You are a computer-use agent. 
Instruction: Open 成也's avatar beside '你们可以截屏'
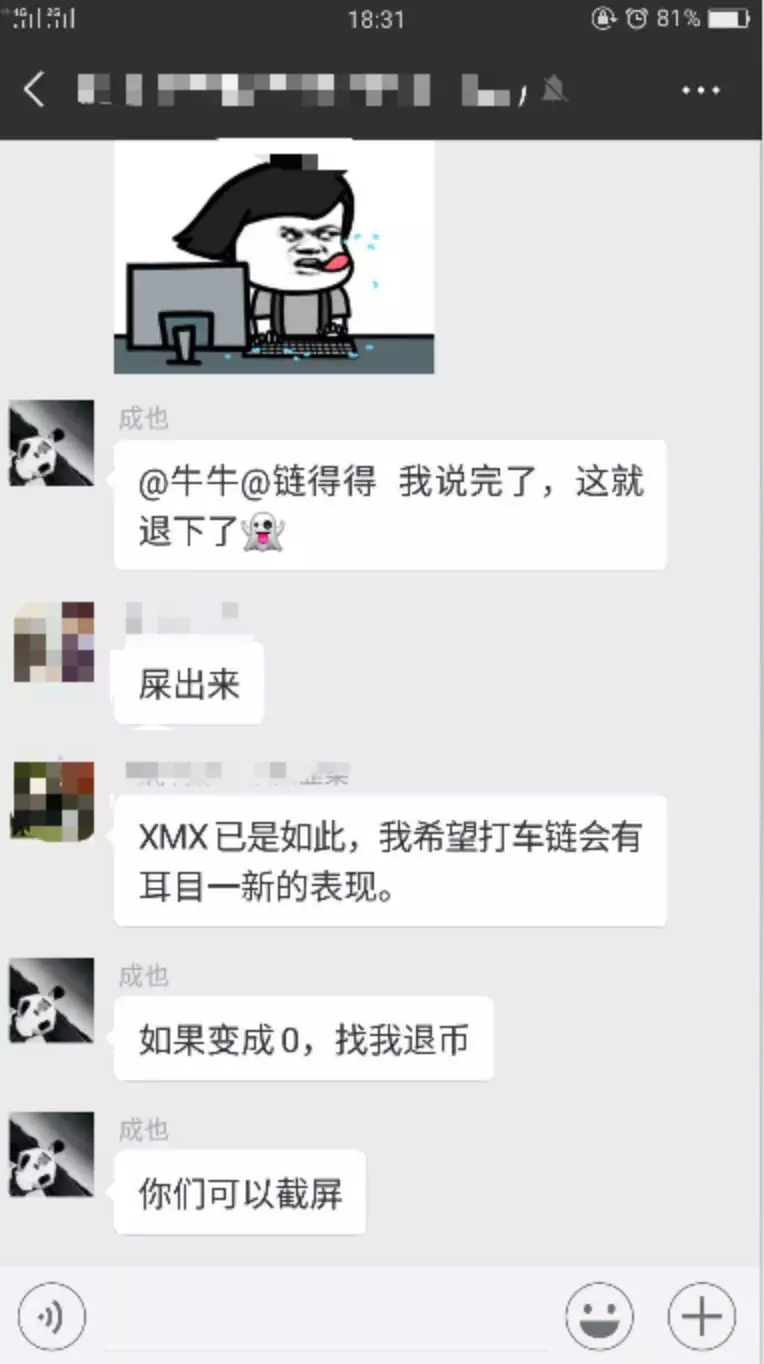coord(52,1154)
